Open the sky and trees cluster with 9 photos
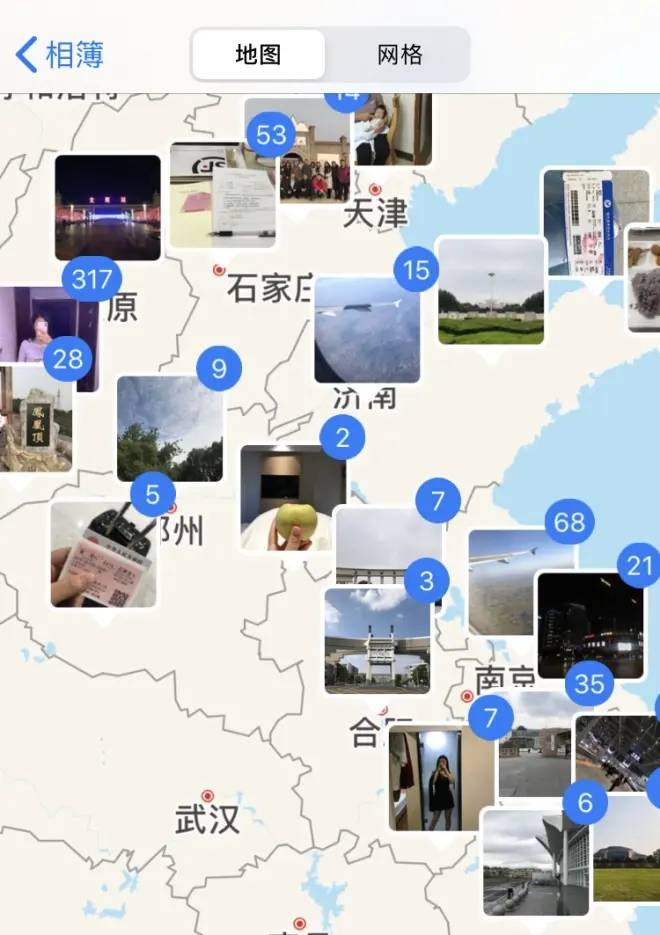The width and height of the screenshot is (660, 935). [169, 428]
